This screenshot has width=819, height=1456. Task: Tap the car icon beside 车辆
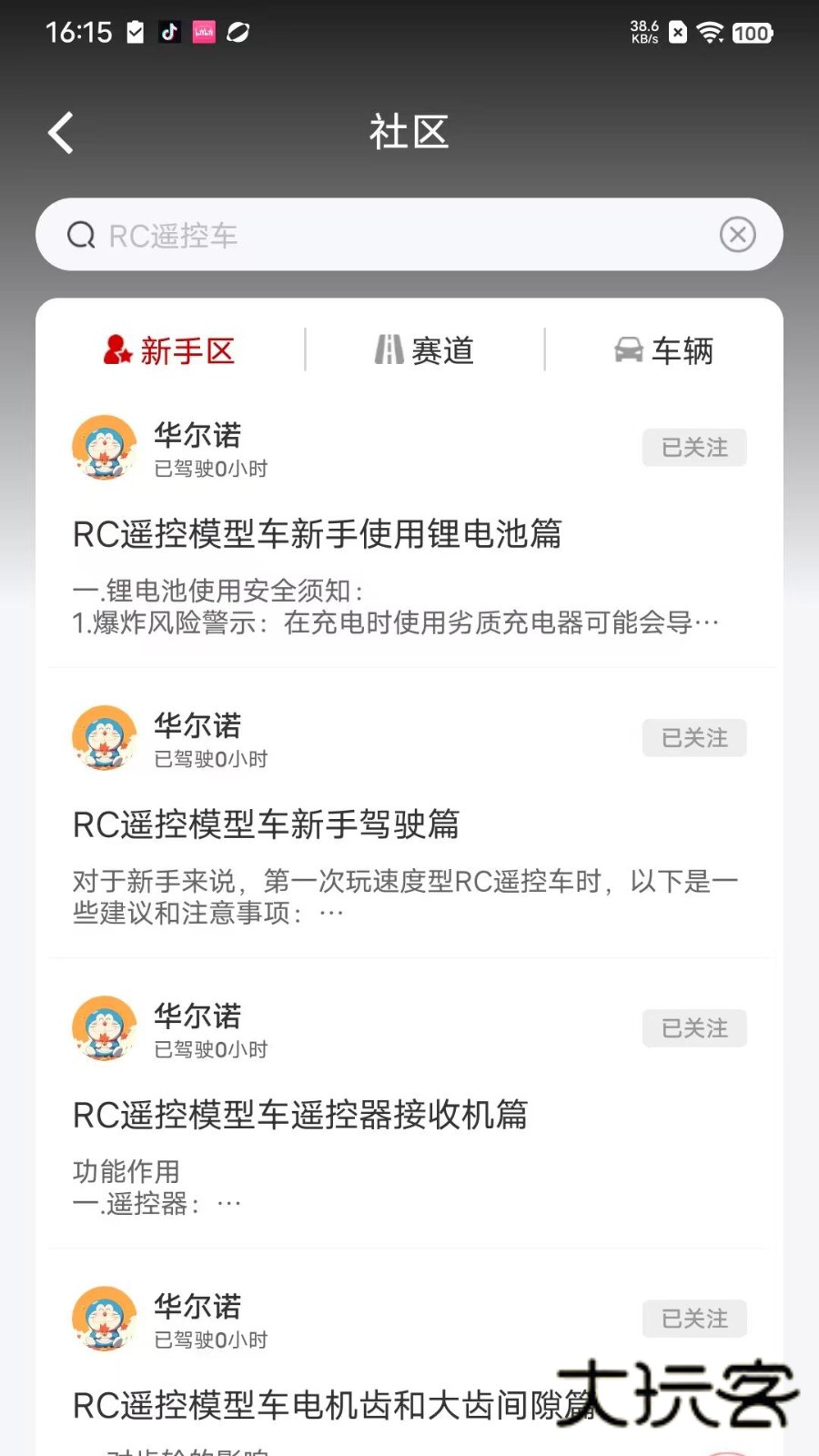(629, 349)
